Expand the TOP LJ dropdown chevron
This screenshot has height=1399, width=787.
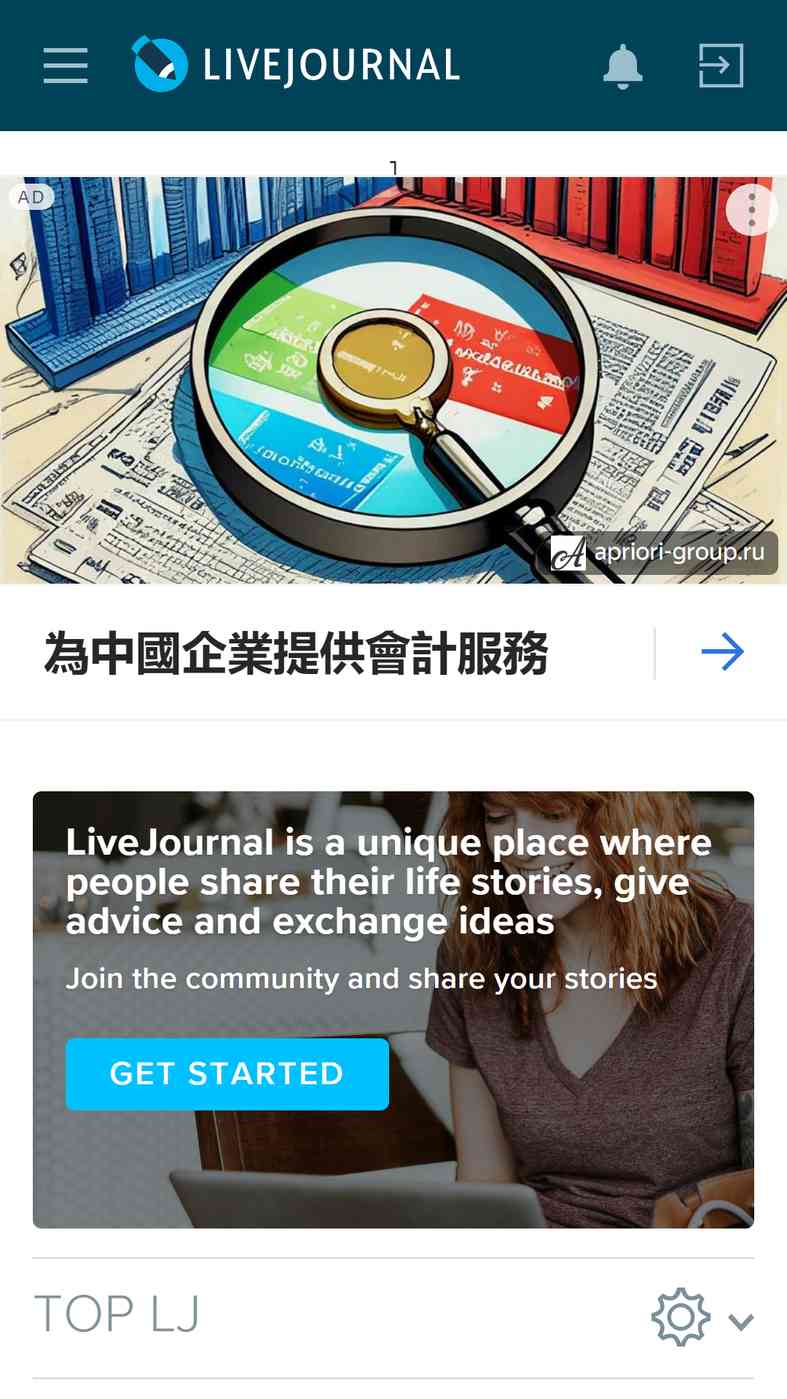[x=741, y=1322]
